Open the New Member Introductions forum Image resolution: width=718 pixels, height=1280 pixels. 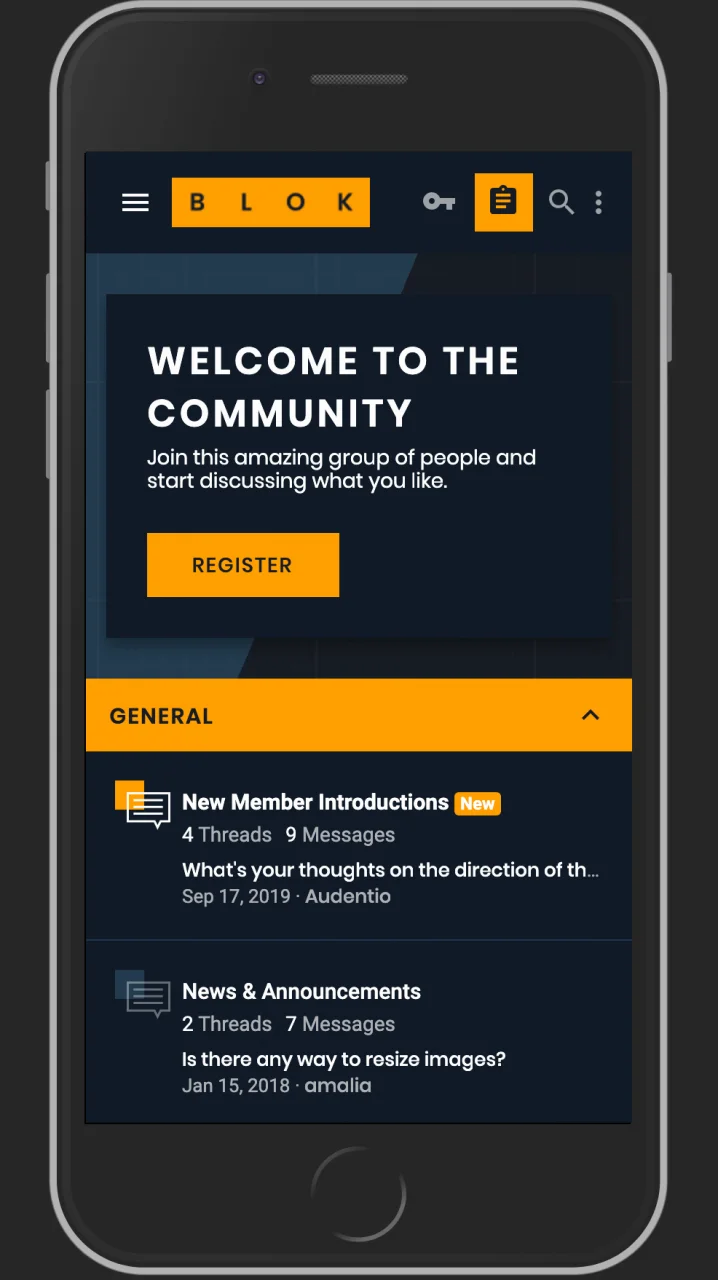click(x=315, y=802)
